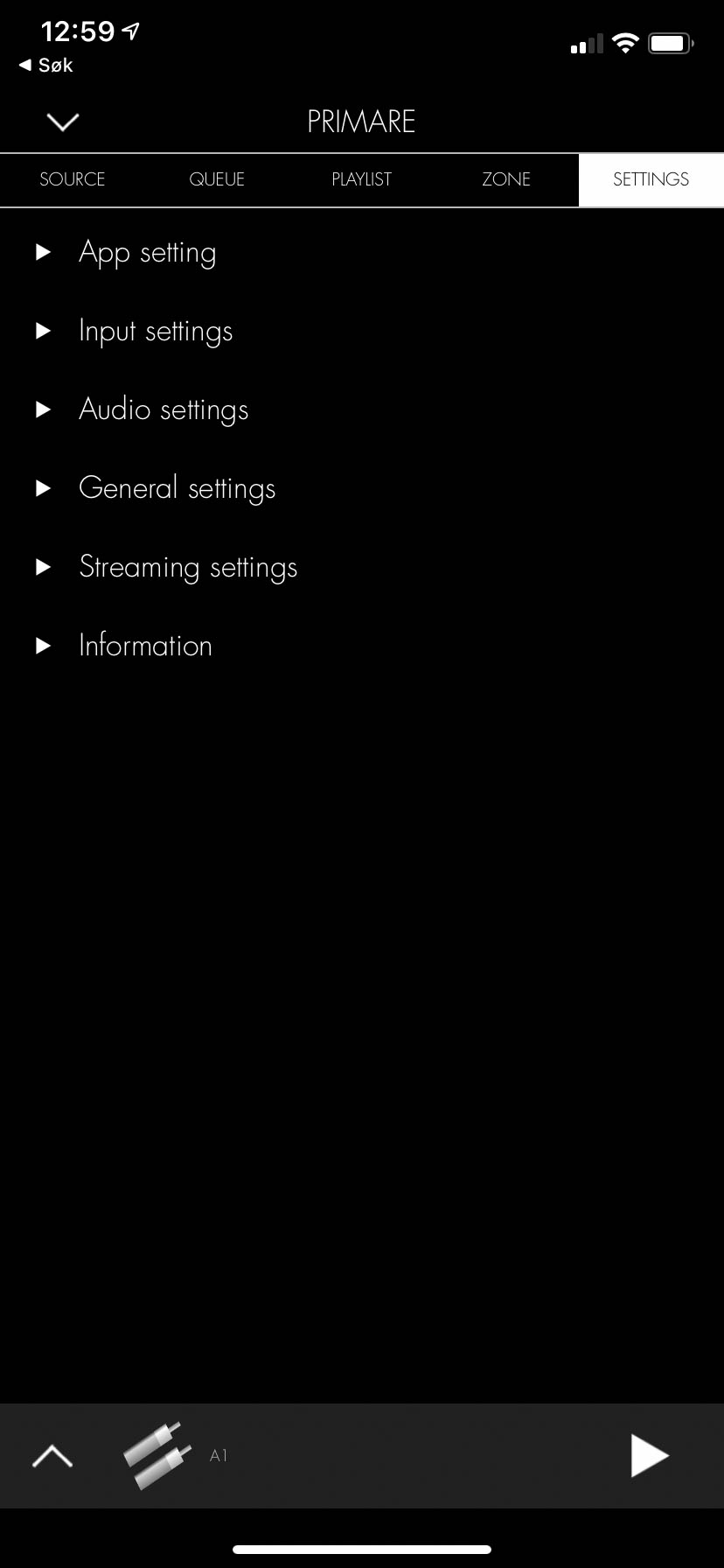Switch to the Source tab

73,179
